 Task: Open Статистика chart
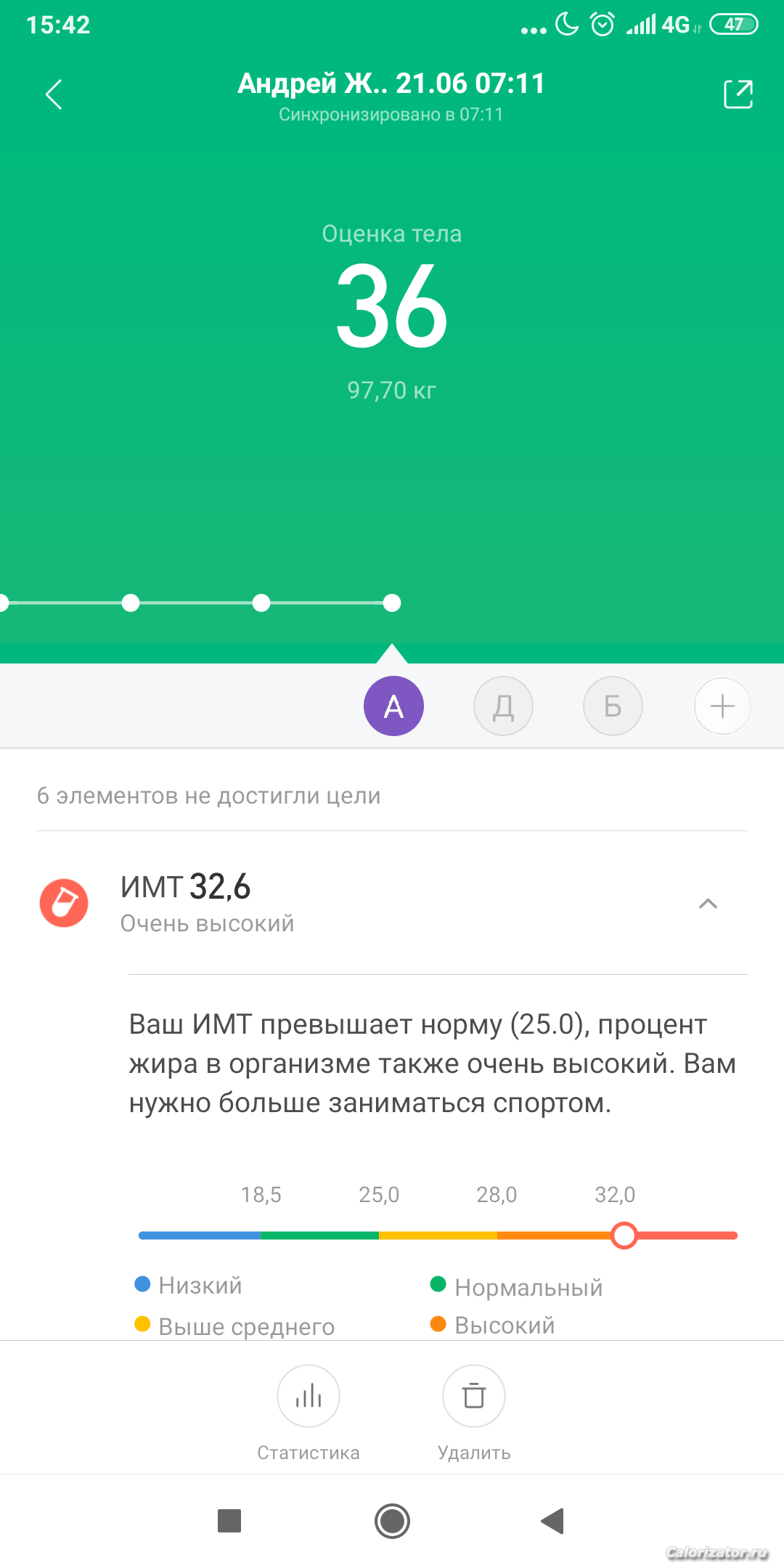(309, 1396)
